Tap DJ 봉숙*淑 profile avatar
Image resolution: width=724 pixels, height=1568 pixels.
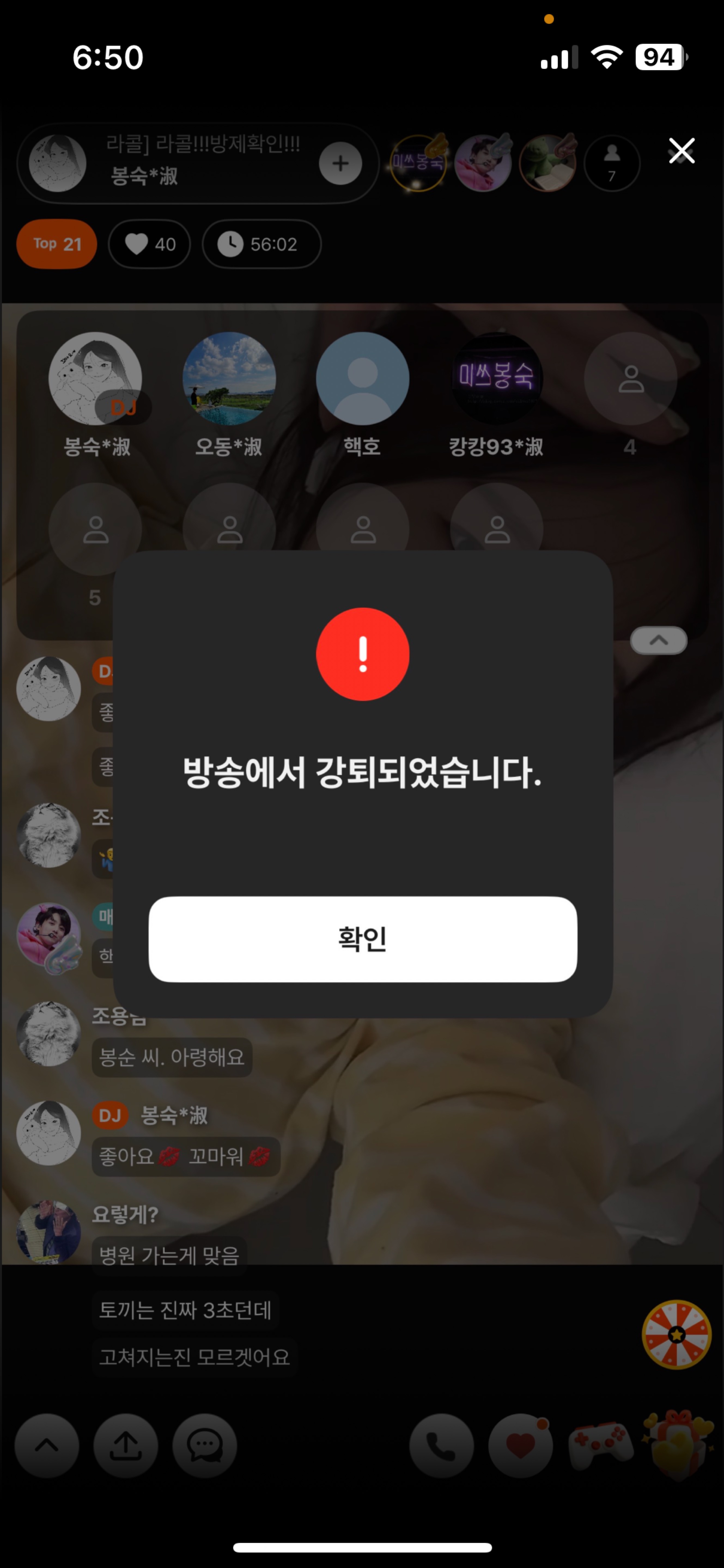point(96,379)
